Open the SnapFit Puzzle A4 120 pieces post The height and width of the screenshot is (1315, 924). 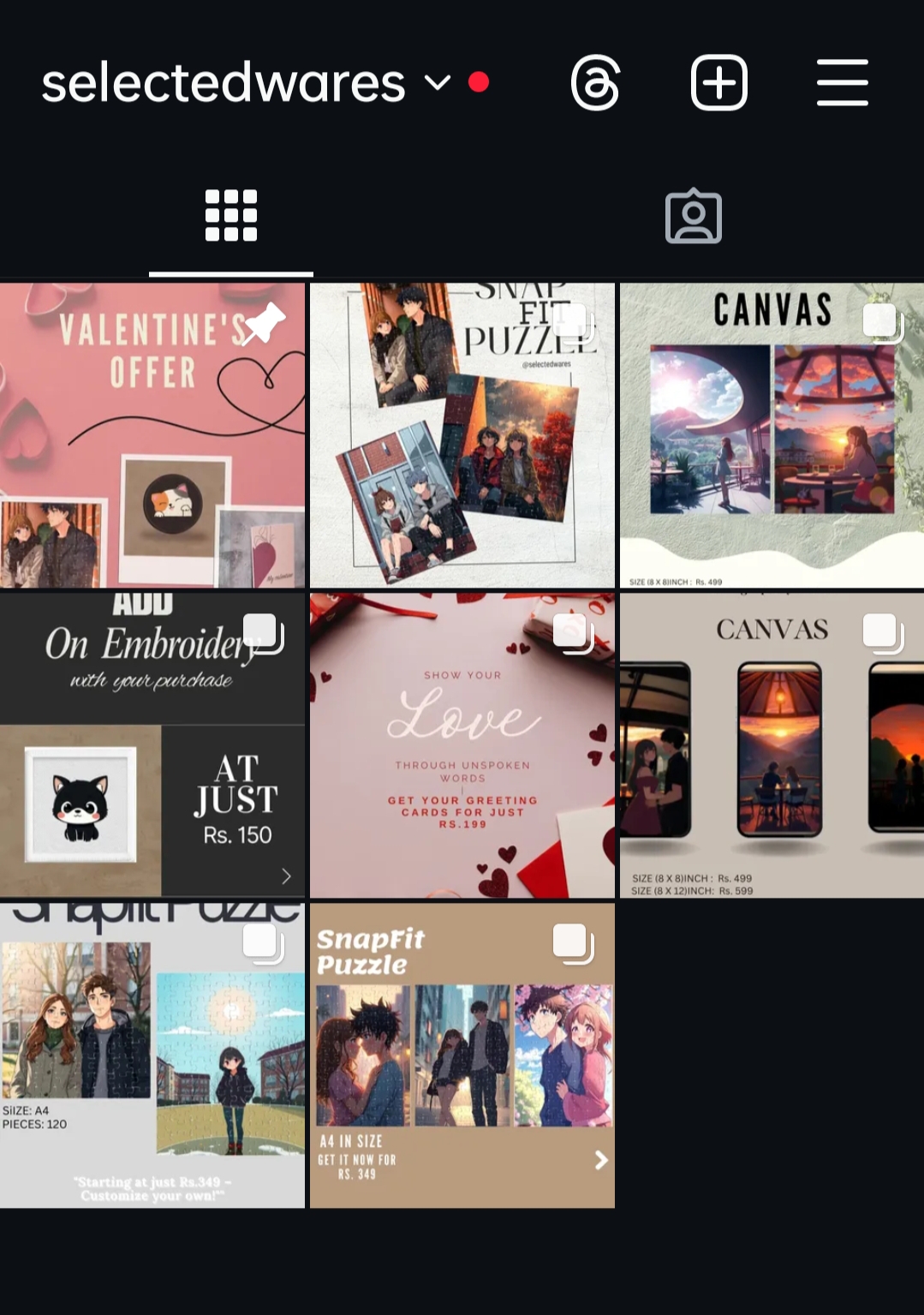pyautogui.click(x=152, y=1055)
